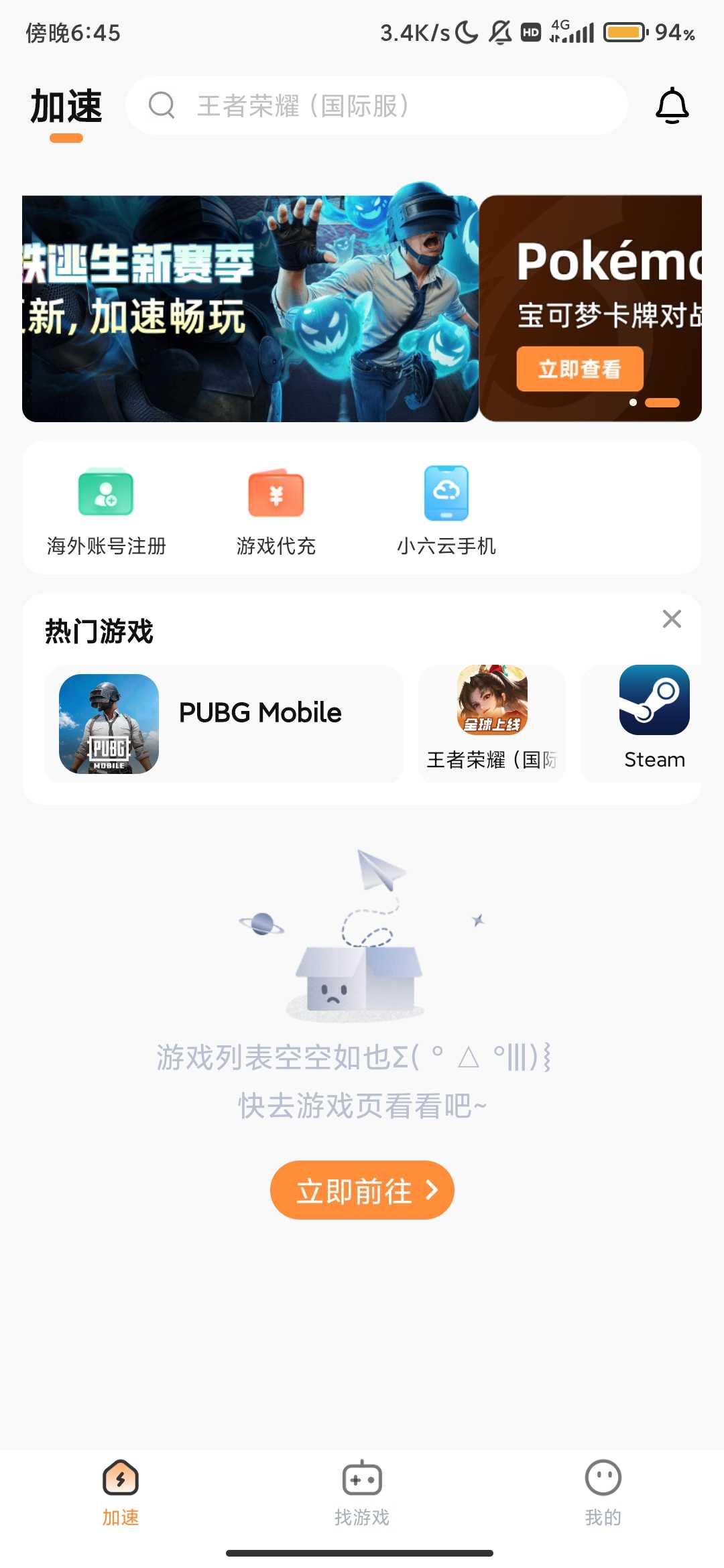Open the 游戏代充 (game top-up) feature
This screenshot has width=724, height=1568.
pos(276,509)
